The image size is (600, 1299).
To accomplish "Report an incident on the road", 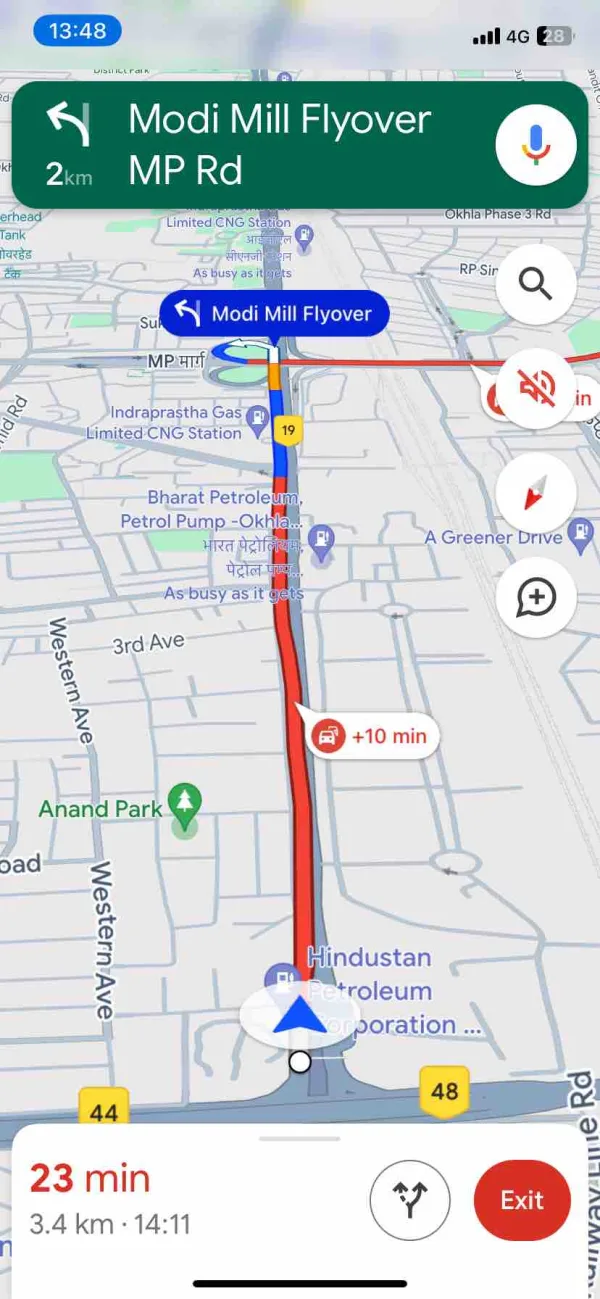I will [536, 598].
